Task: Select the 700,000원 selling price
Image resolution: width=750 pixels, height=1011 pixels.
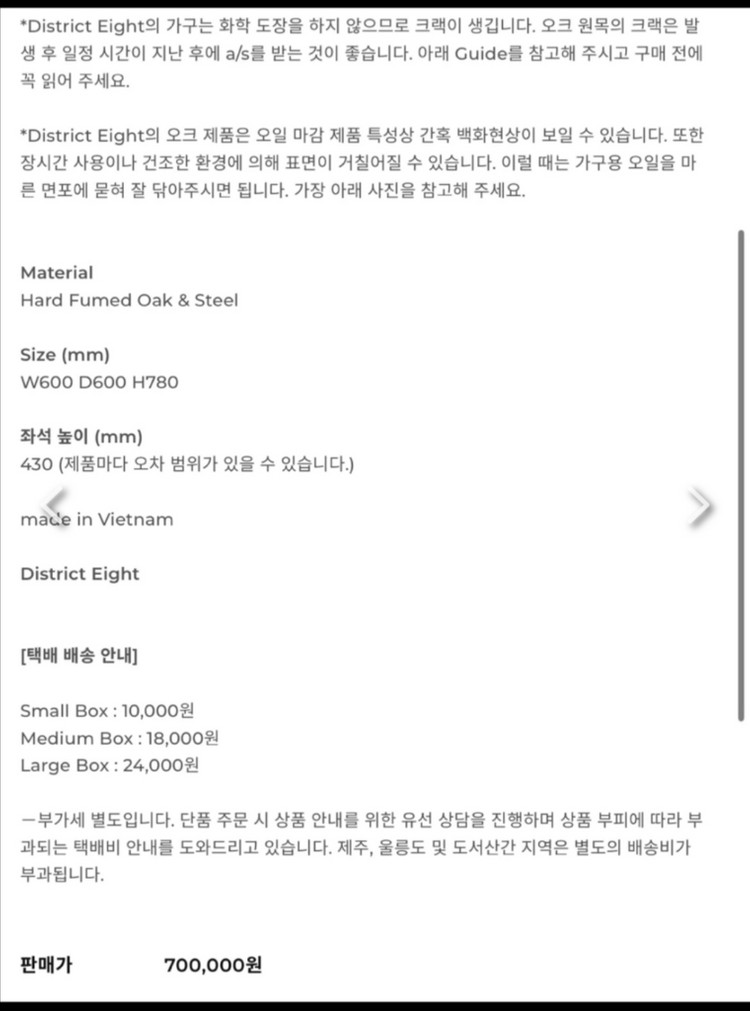Action: [x=212, y=965]
